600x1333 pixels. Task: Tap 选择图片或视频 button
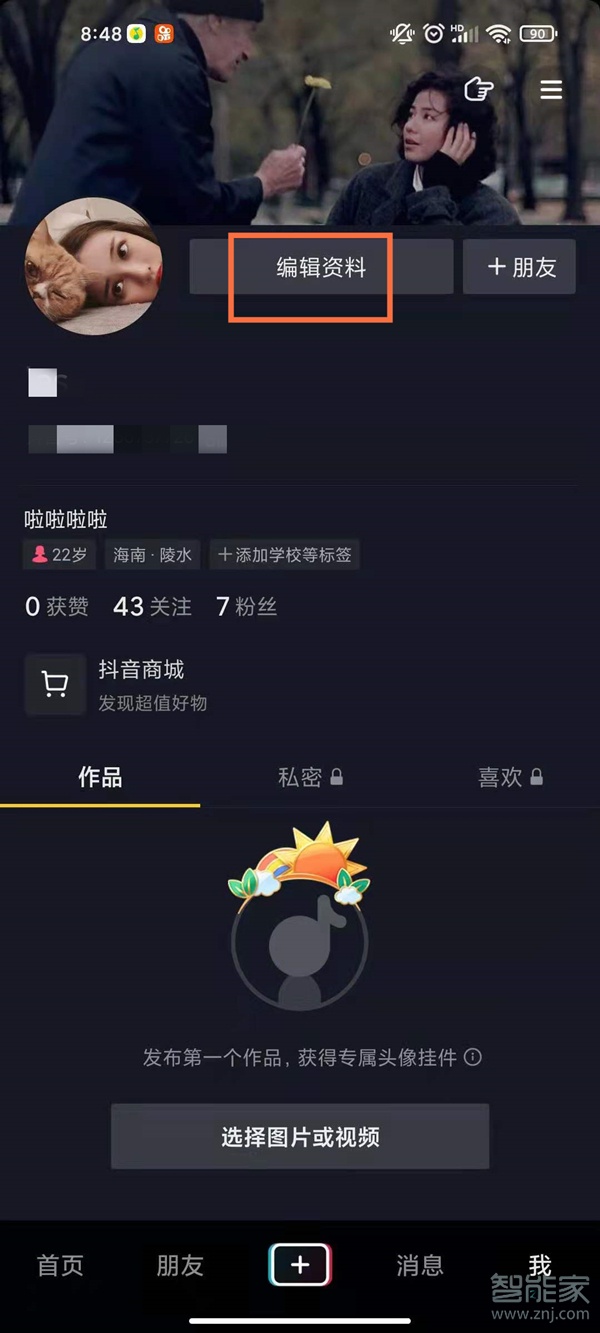pyautogui.click(x=300, y=1137)
